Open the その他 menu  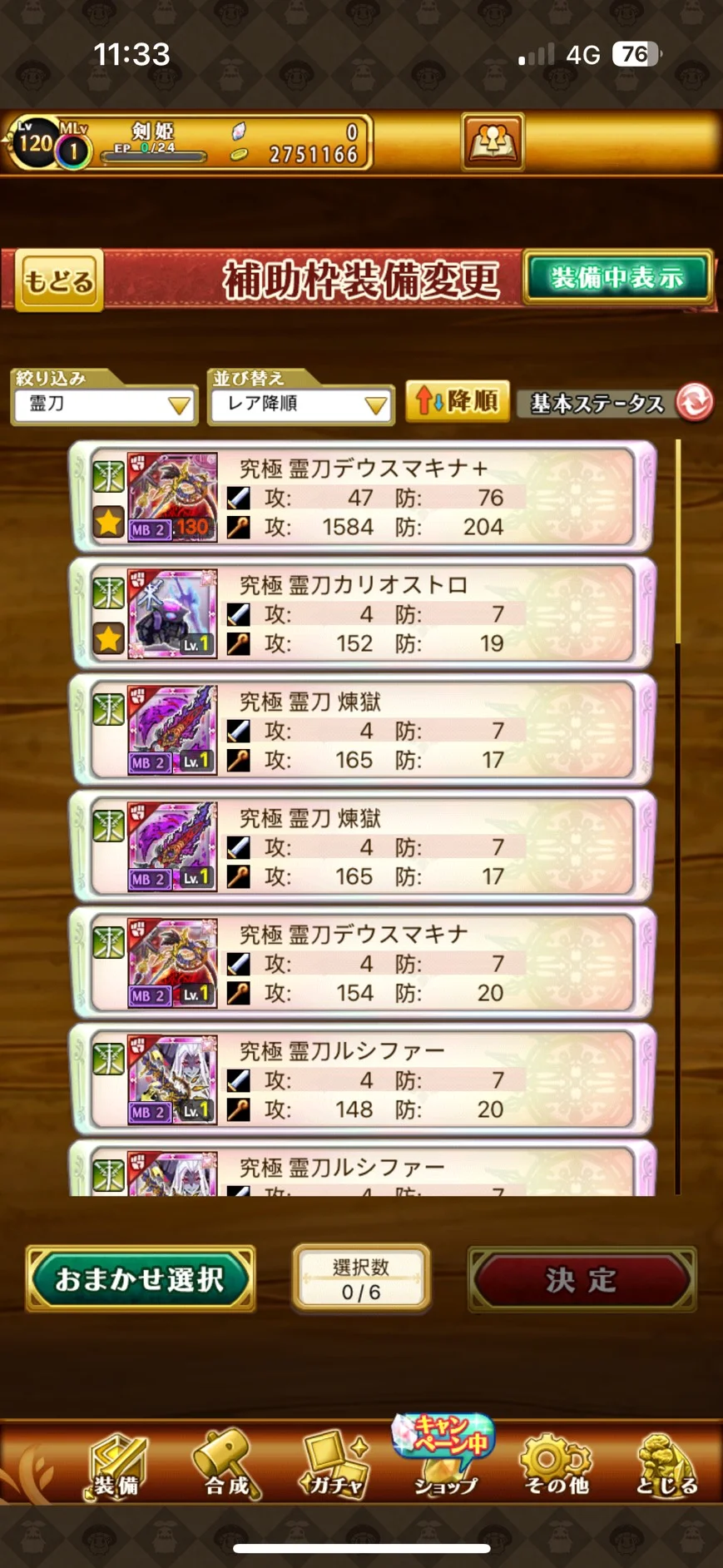[556, 1465]
